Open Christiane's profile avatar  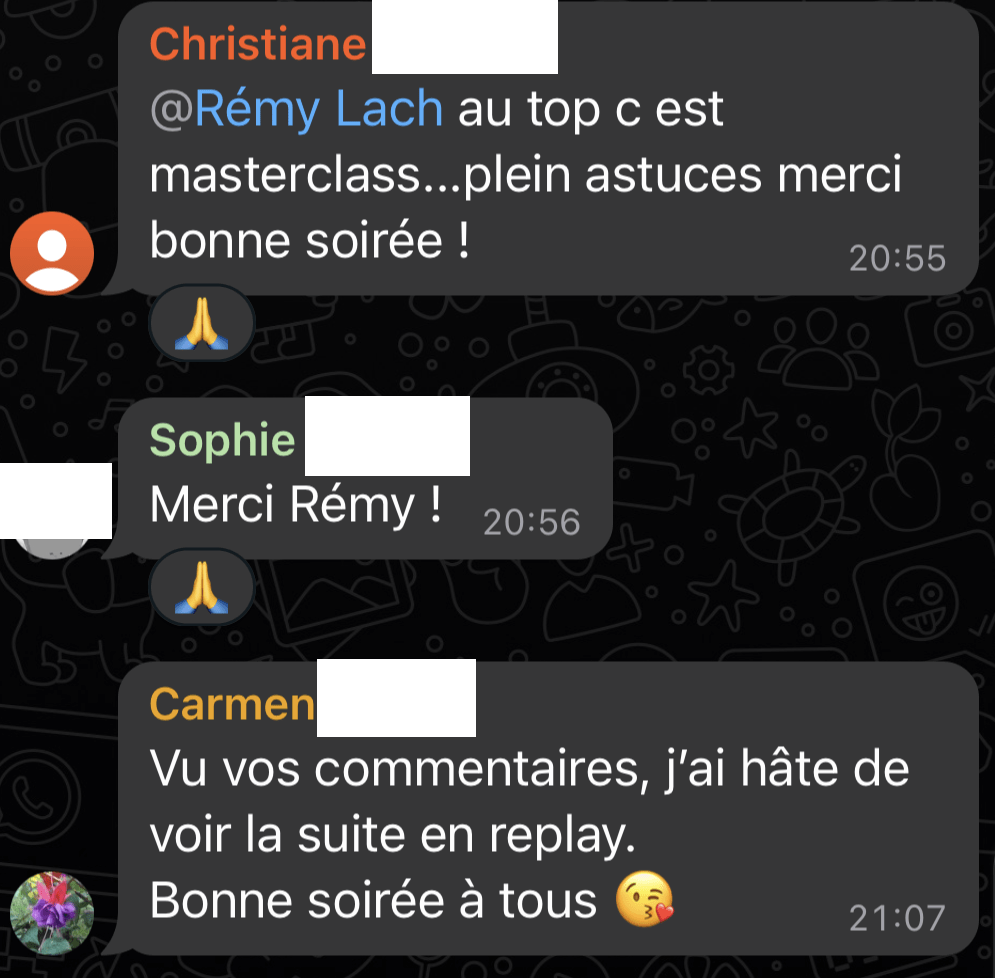click(x=52, y=253)
